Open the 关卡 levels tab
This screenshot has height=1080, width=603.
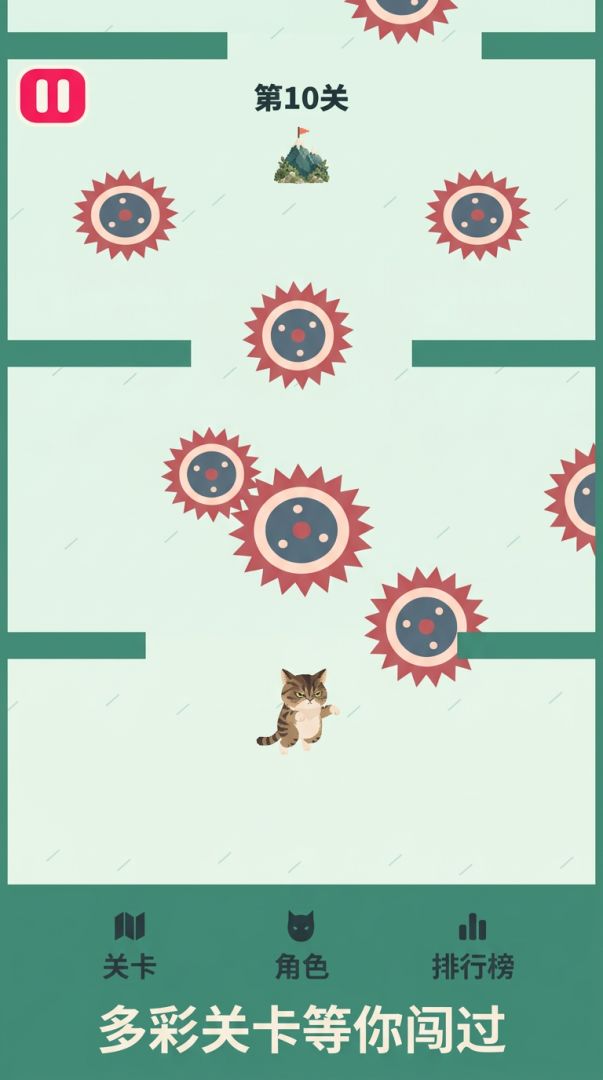130,946
